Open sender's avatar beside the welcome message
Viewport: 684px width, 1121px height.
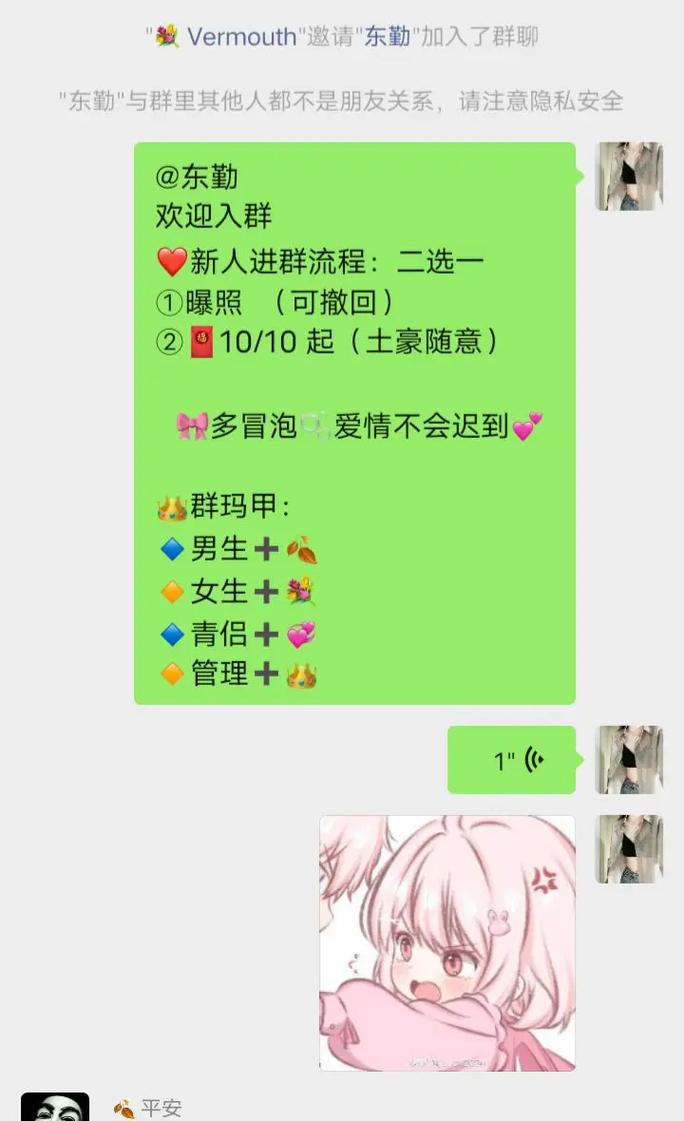629,176
